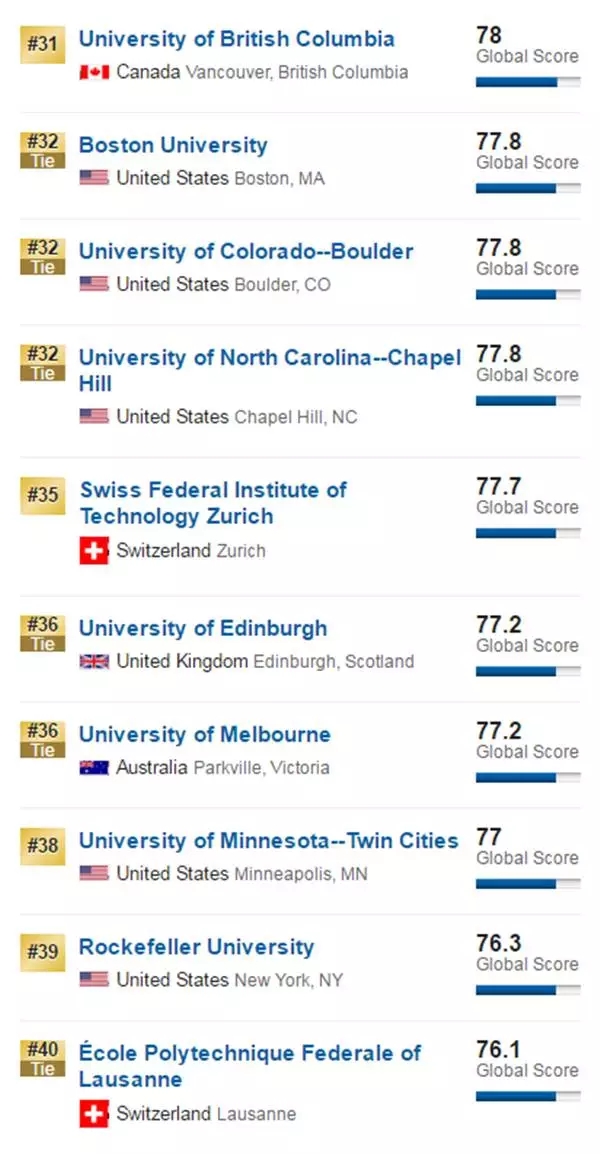This screenshot has height=1154, width=600.
Task: View University of Colorado--Boulder details
Action: coord(246,252)
